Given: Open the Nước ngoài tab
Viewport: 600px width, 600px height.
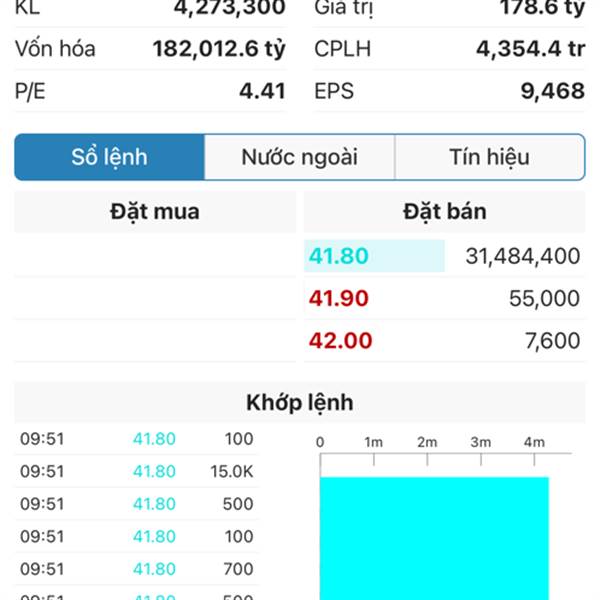Looking at the screenshot, I should (299, 157).
